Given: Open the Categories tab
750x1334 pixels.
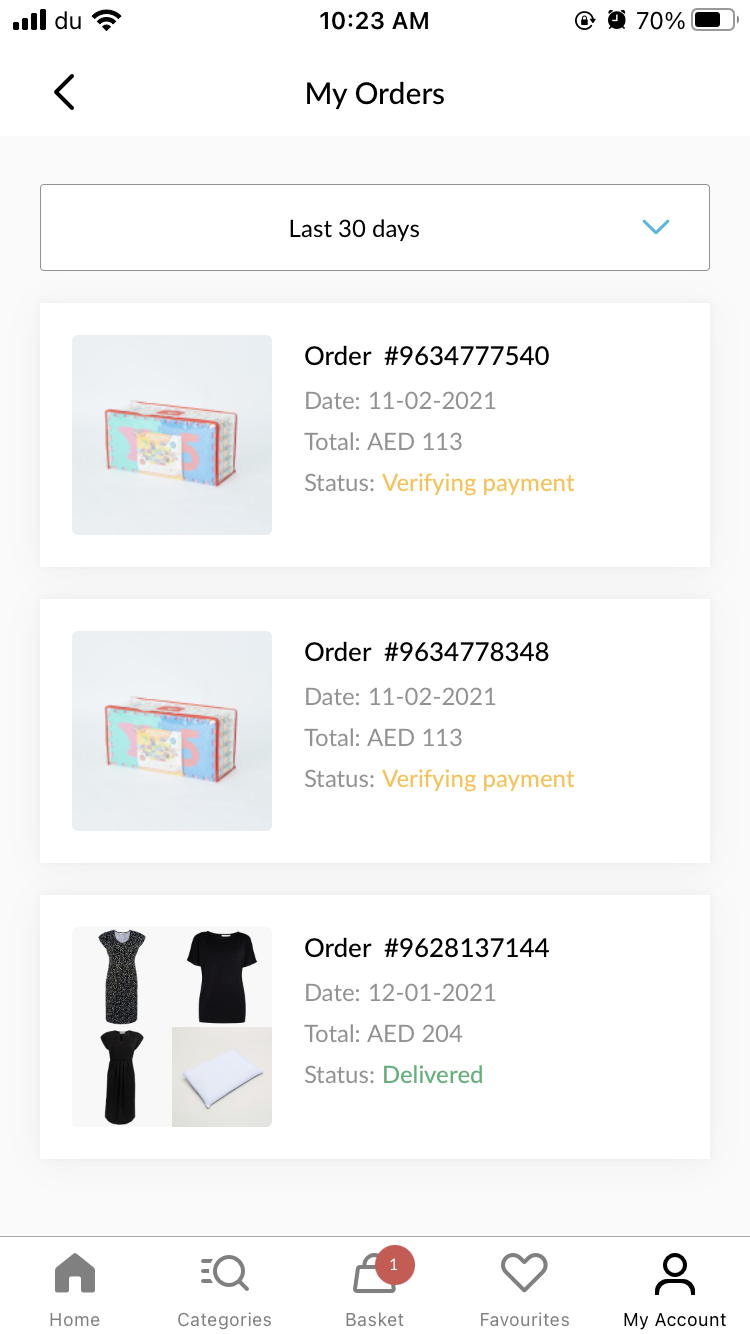Looking at the screenshot, I should pos(225,1290).
